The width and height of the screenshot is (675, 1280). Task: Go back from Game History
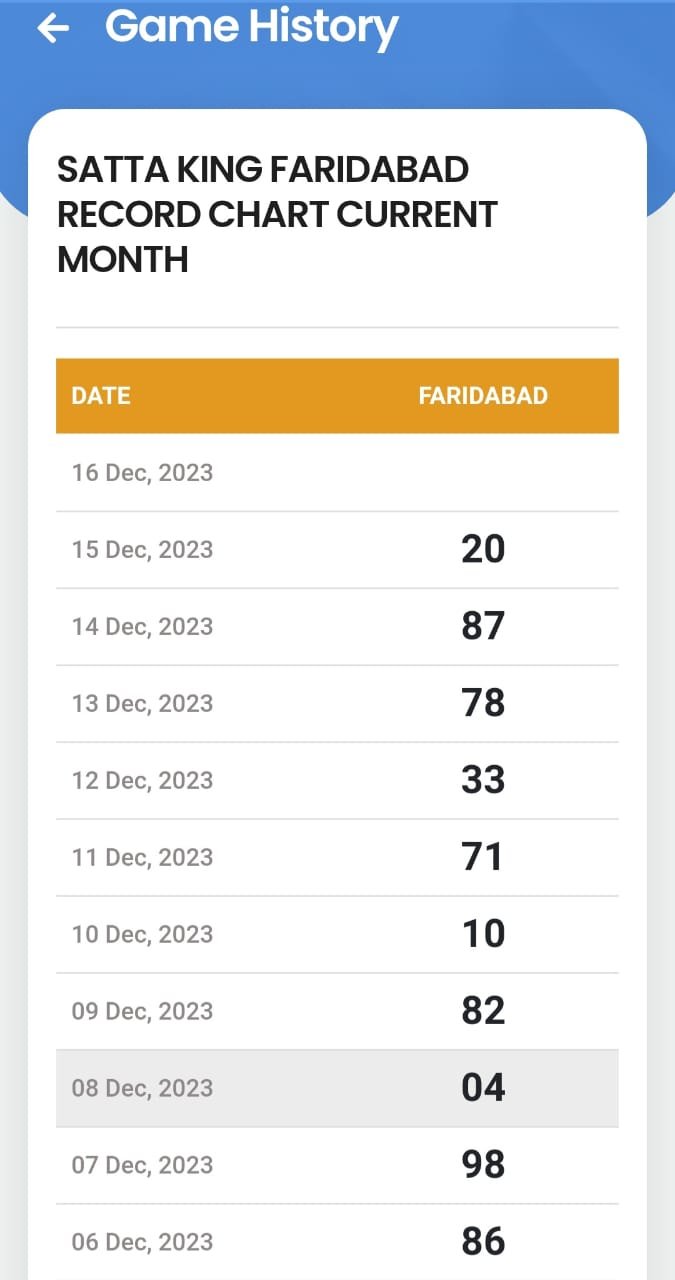53,28
